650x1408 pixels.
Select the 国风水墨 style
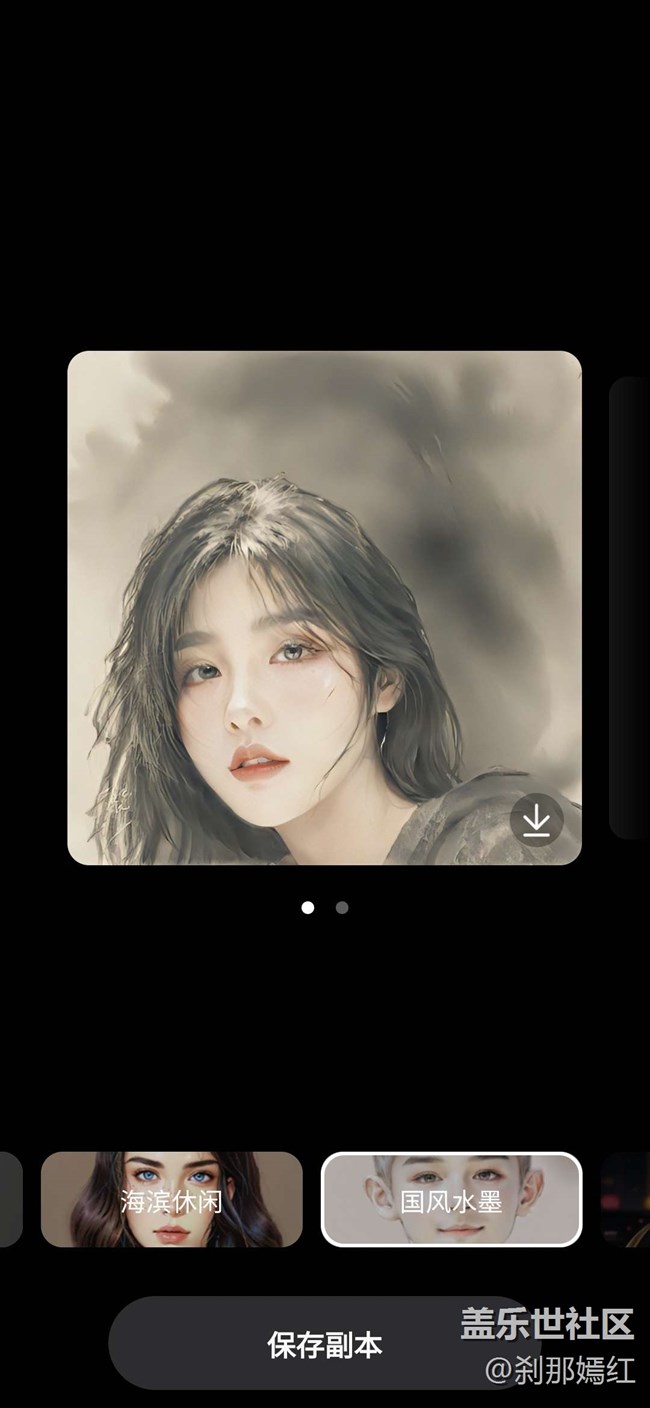point(451,1200)
